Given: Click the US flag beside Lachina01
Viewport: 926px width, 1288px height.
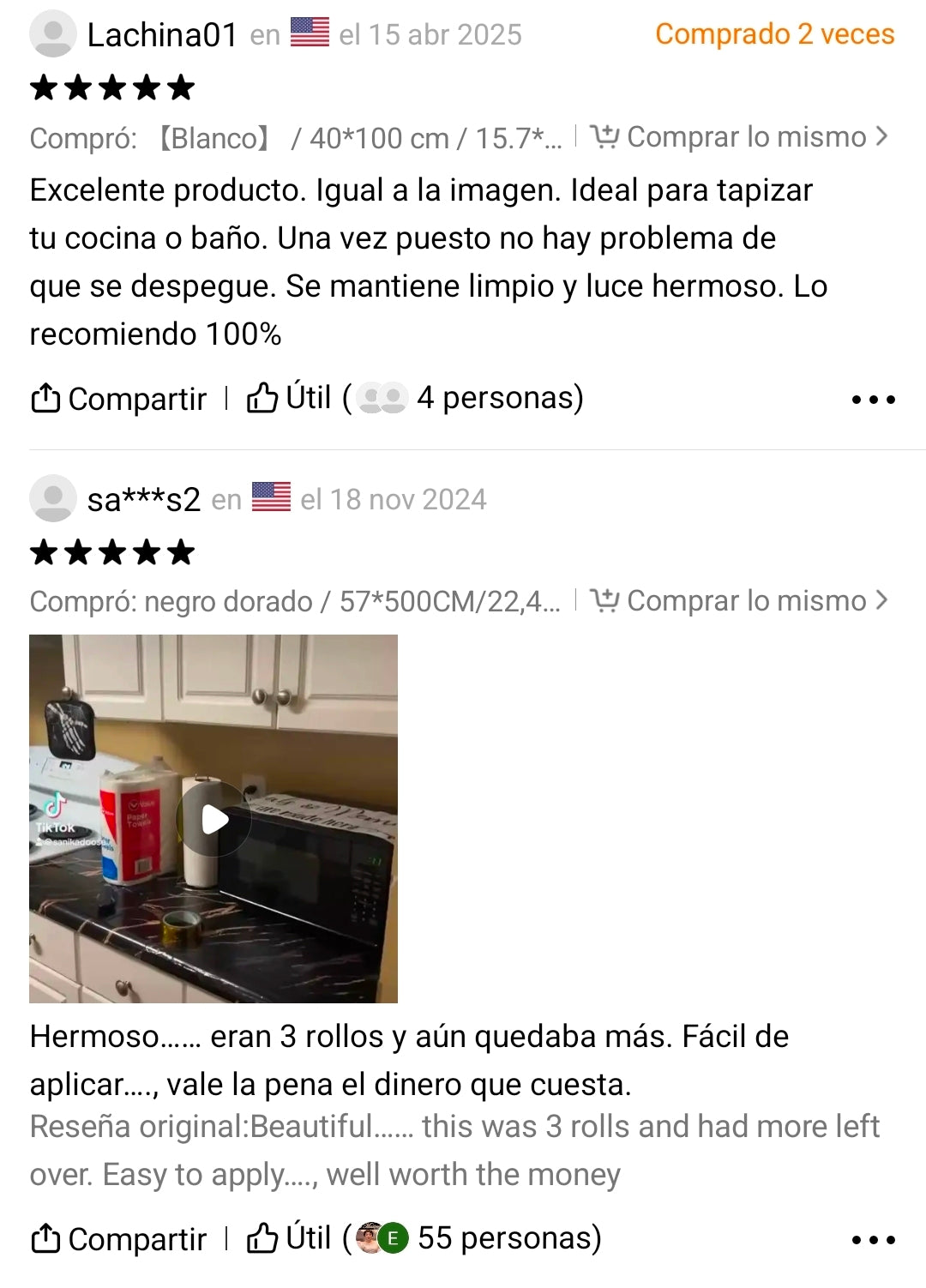Looking at the screenshot, I should pyautogui.click(x=309, y=33).
